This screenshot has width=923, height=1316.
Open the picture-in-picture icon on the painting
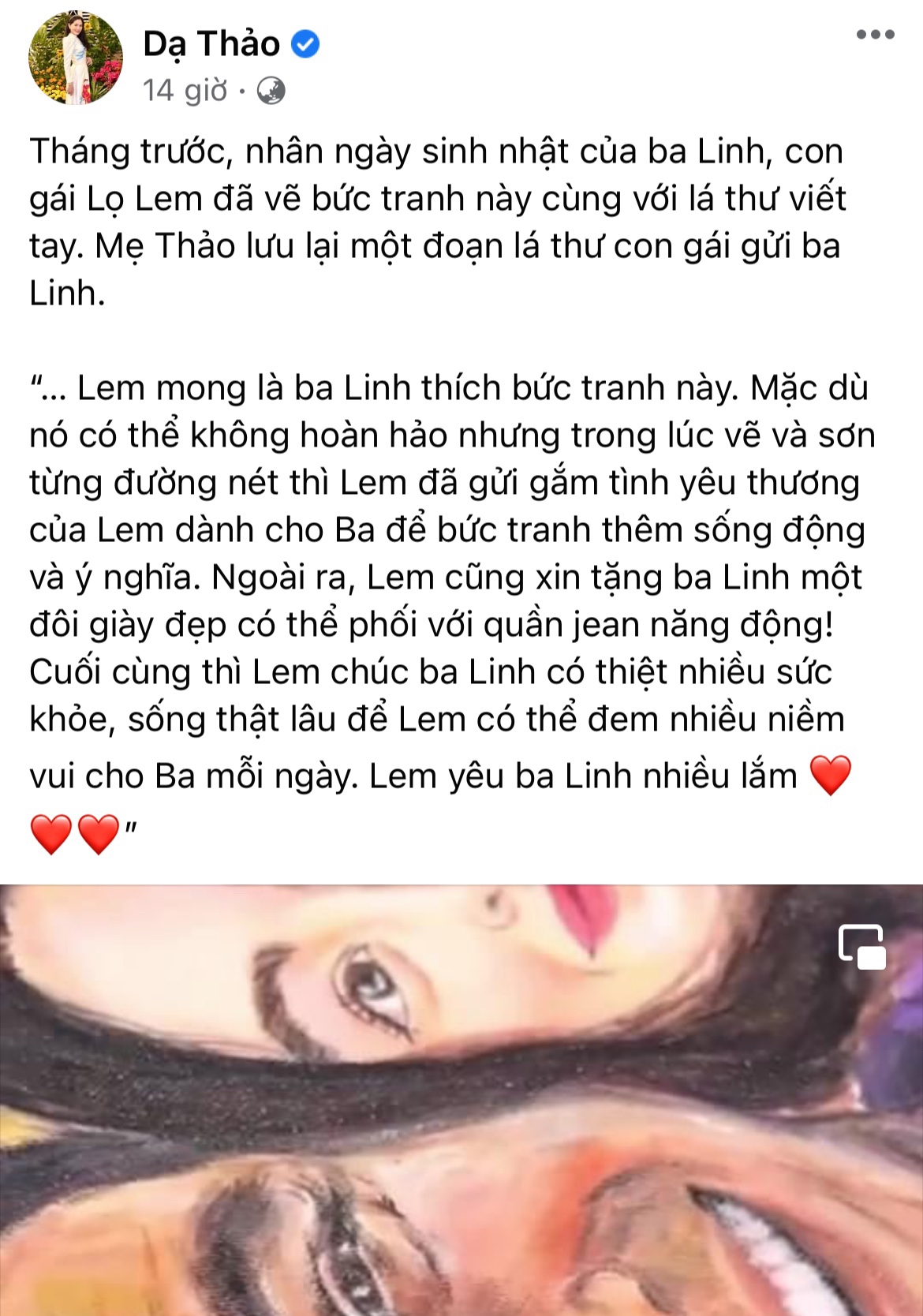864,947
